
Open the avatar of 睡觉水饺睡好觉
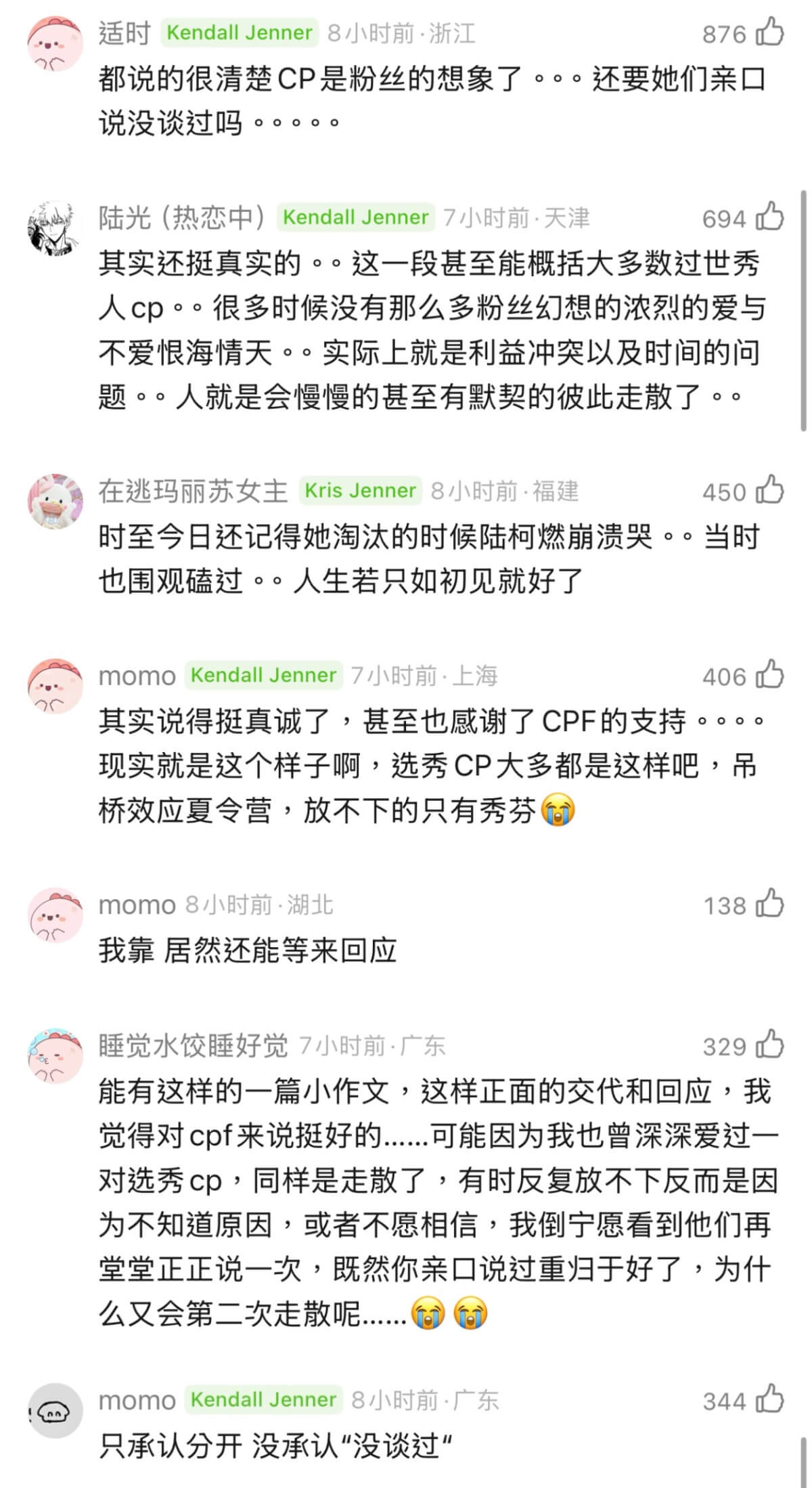coord(55,1055)
